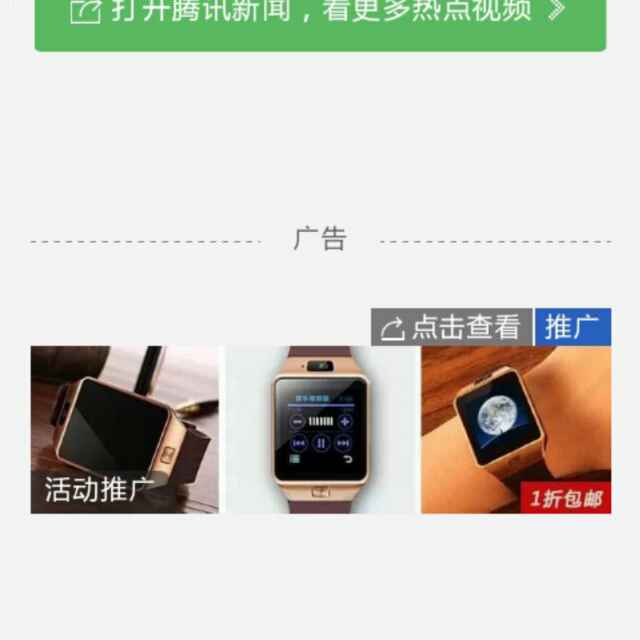Open the middle gold smartwatch ad image
The width and height of the screenshot is (640, 640).
pos(320,430)
